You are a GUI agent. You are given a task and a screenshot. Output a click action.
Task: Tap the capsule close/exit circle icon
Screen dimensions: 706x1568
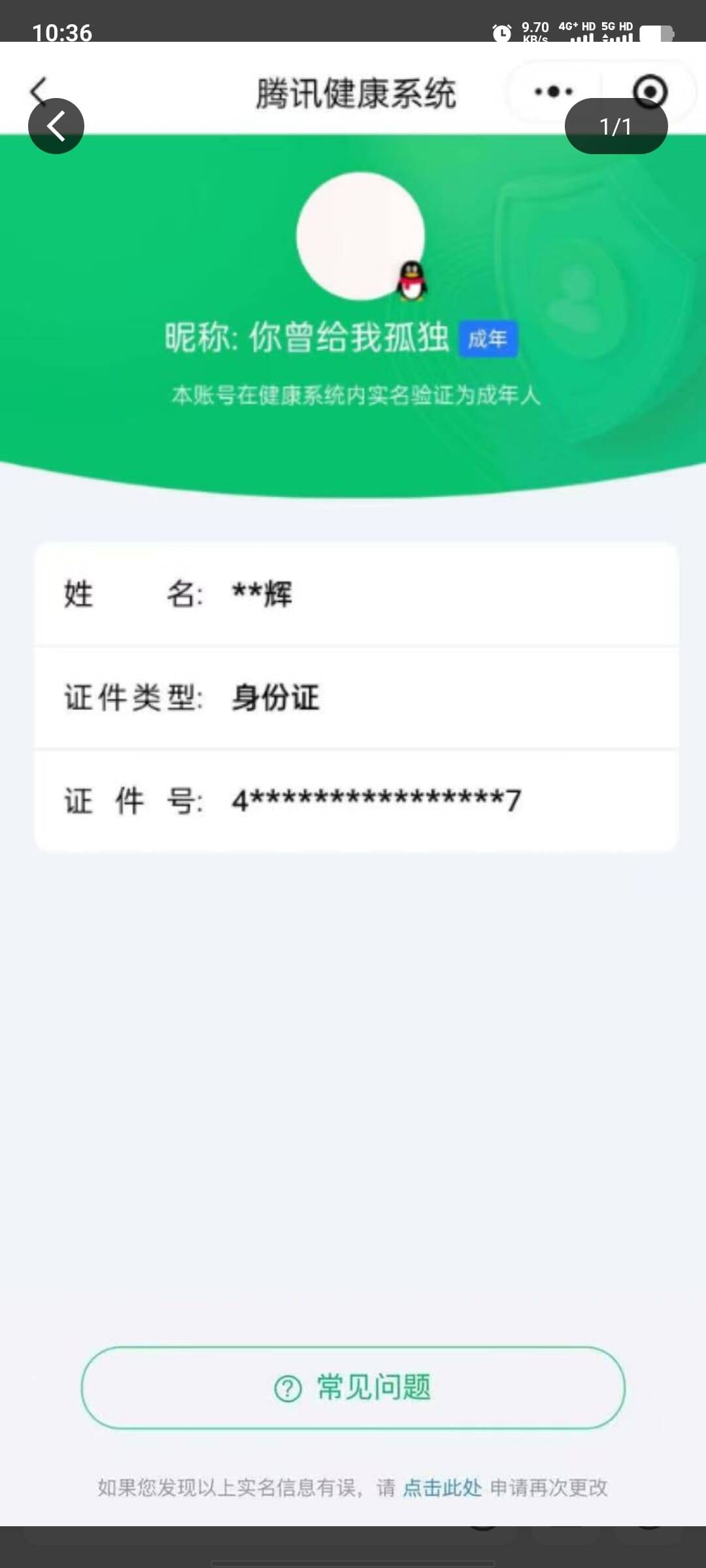click(649, 91)
